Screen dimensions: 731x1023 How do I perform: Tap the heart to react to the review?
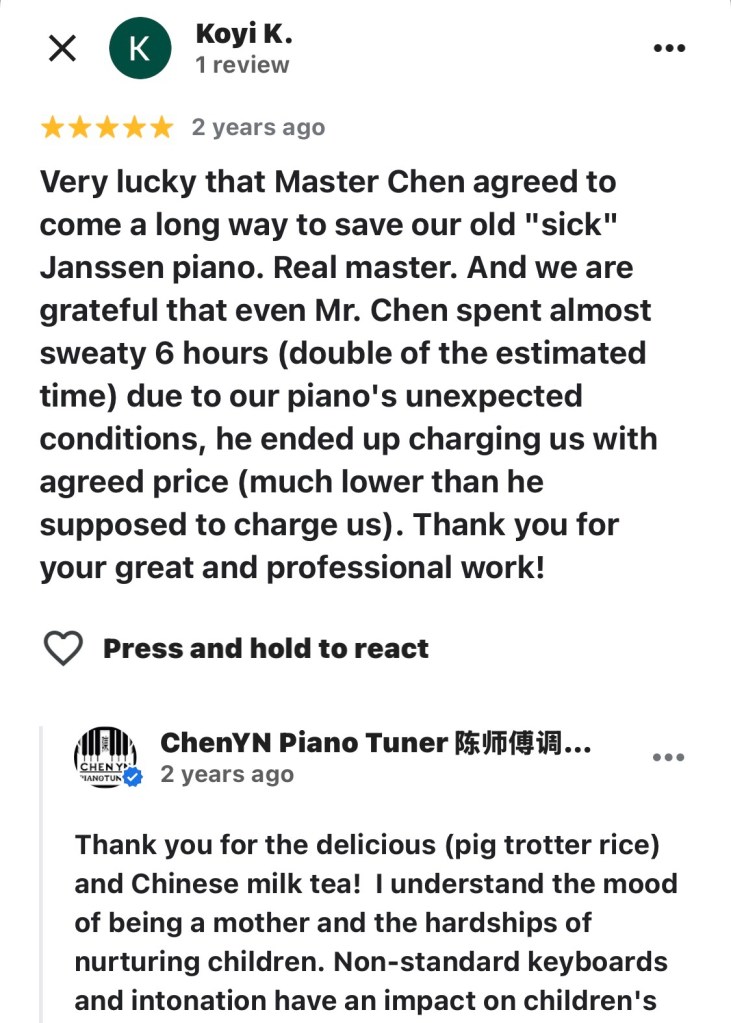pos(64,649)
